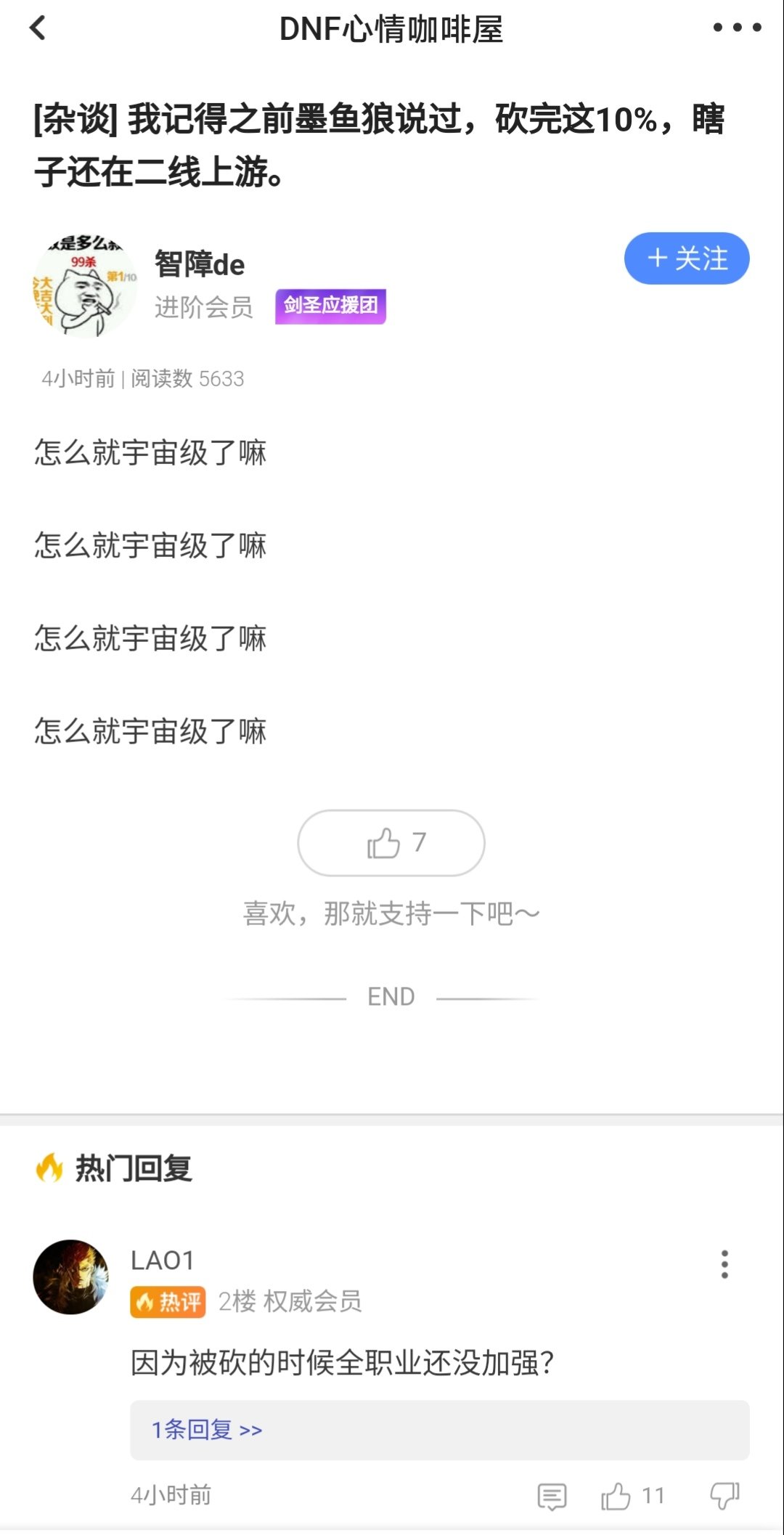This screenshot has height=1535, width=784.
Task: Tap the comment bubble icon on LAO1's reply
Action: [x=552, y=1497]
